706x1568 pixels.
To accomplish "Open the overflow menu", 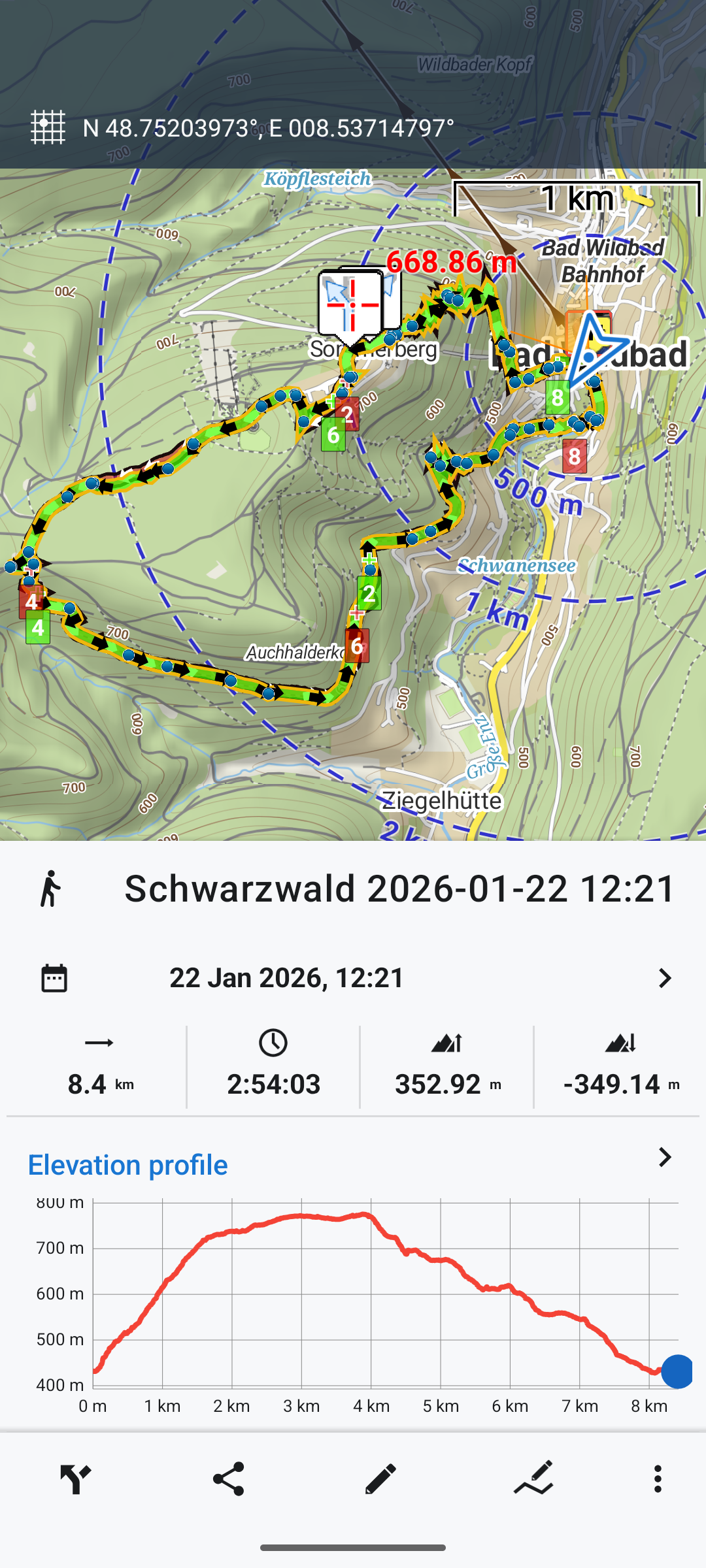I will click(x=658, y=1478).
